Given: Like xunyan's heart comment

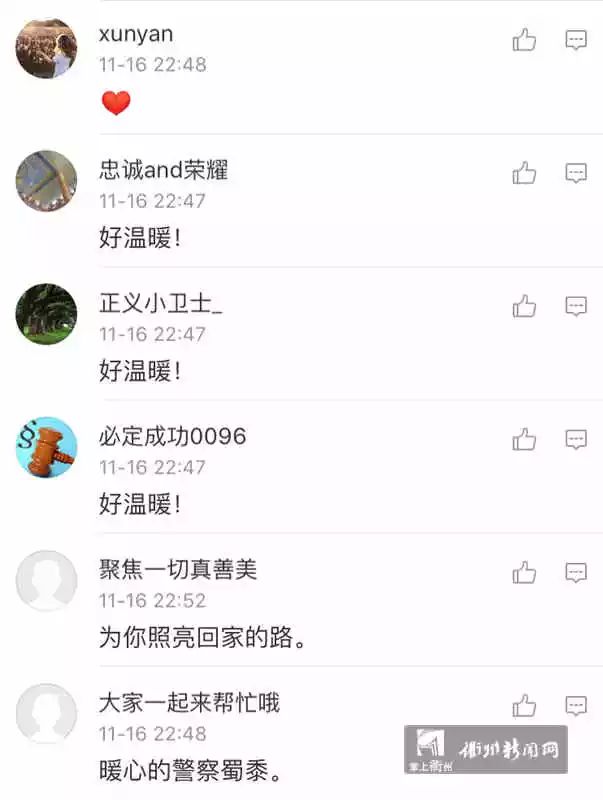Looking at the screenshot, I should tap(524, 40).
